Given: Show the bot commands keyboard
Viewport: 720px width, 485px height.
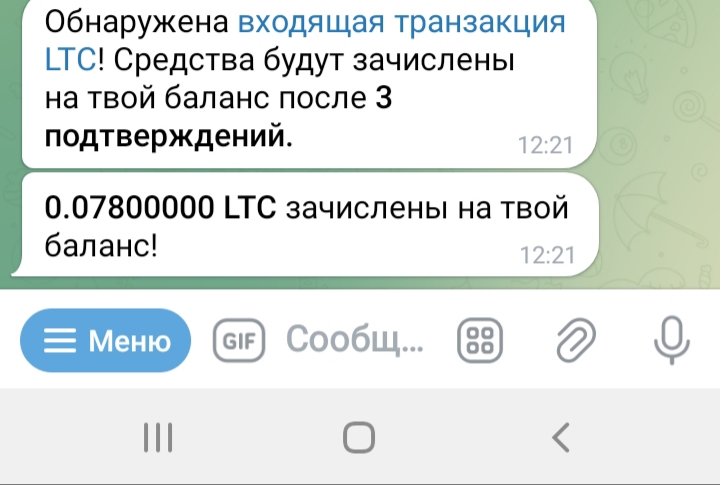Looking at the screenshot, I should click(x=480, y=342).
